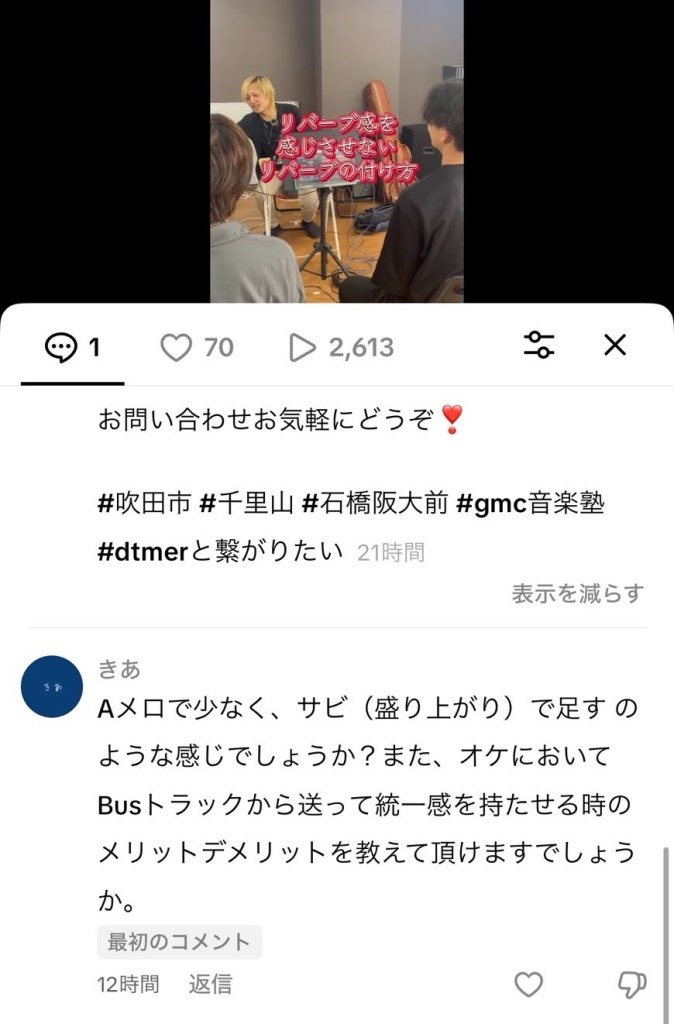
Task: Open the #吹田市 hashtag
Action: pos(143,504)
